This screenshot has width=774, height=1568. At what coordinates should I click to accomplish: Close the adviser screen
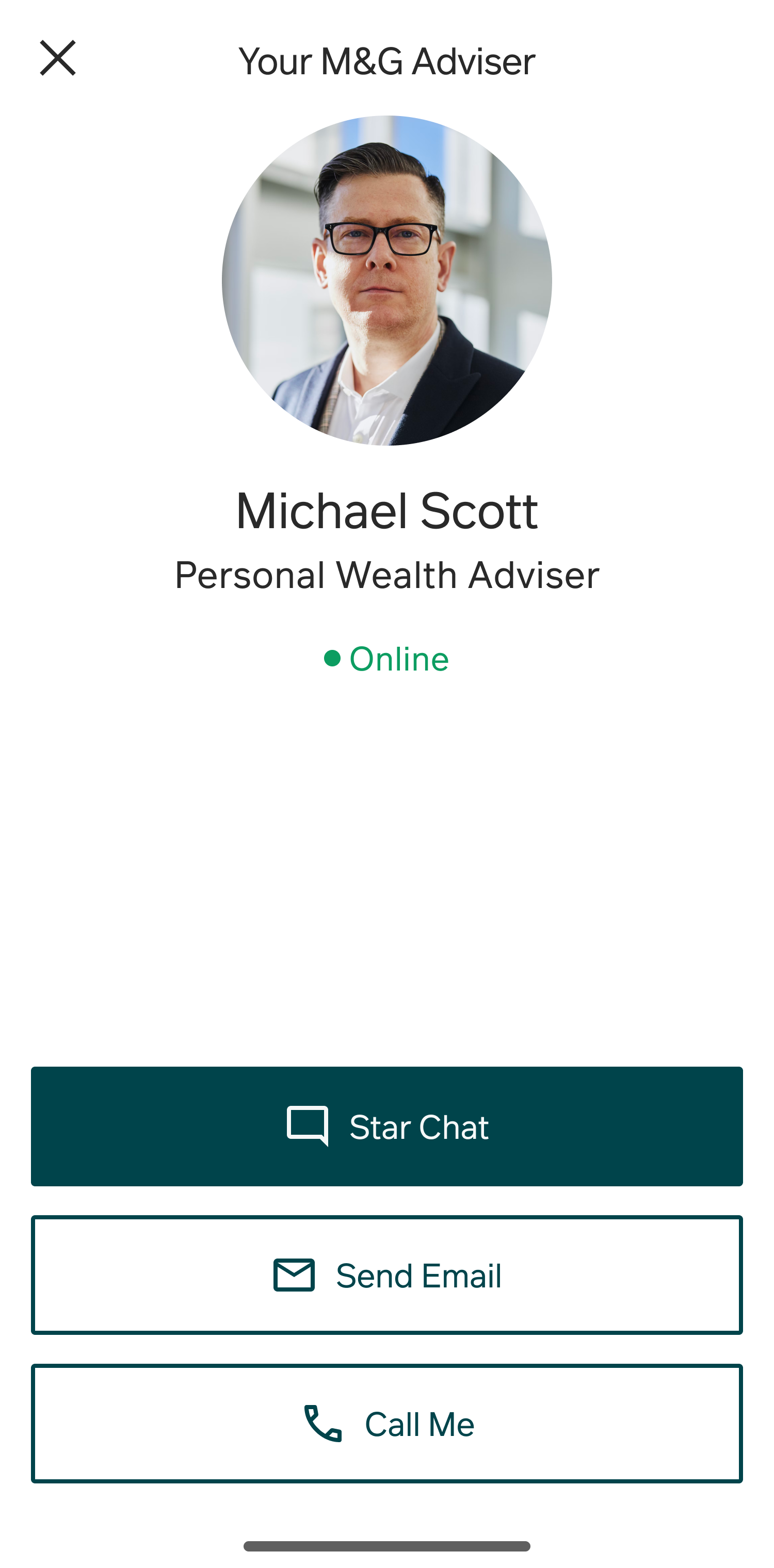pos(58,58)
